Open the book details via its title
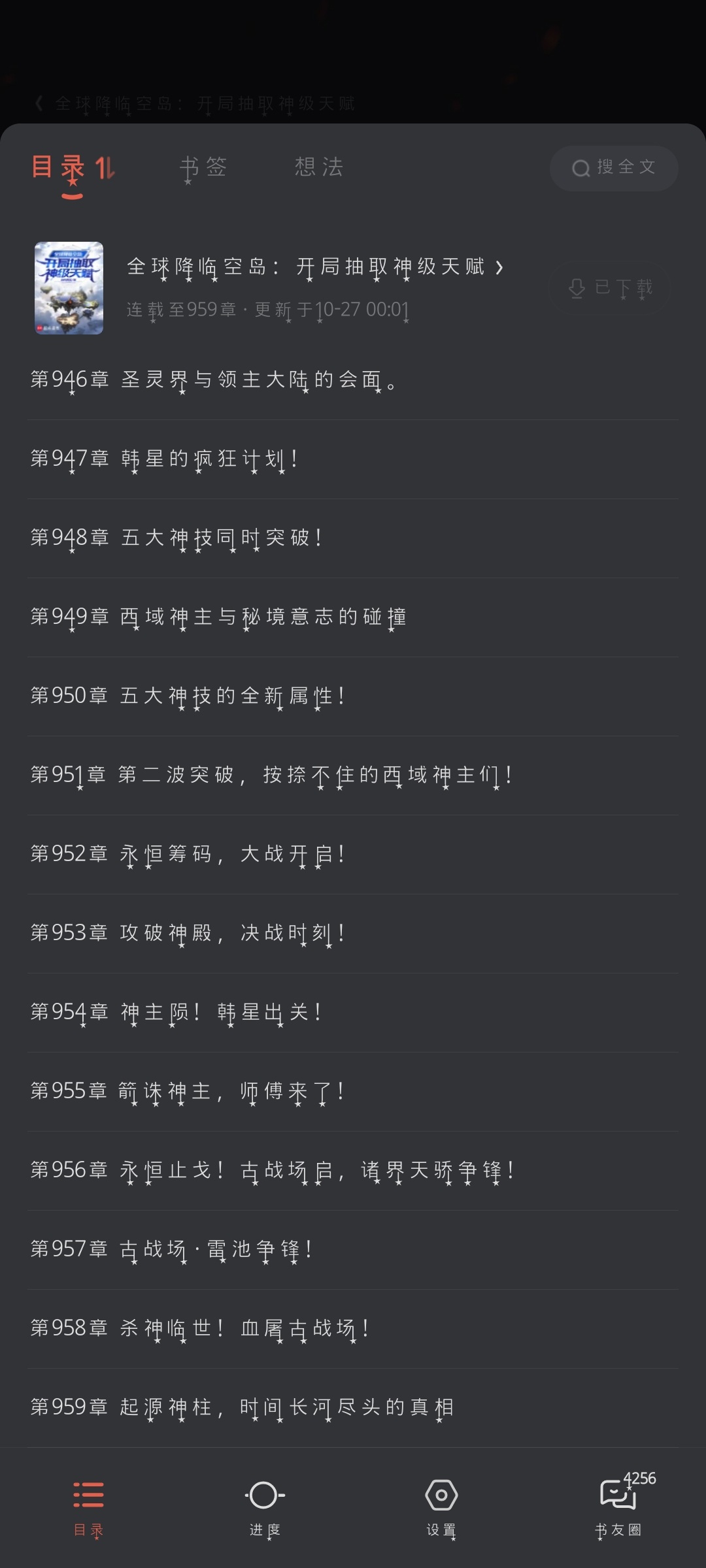 [314, 267]
